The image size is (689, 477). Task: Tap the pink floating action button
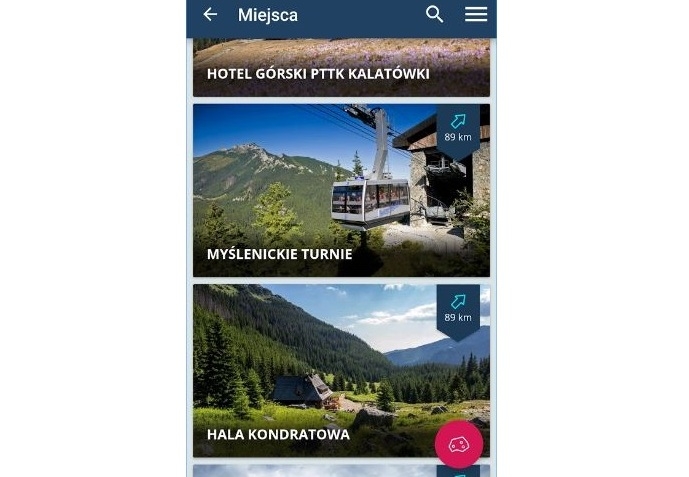pos(459,444)
